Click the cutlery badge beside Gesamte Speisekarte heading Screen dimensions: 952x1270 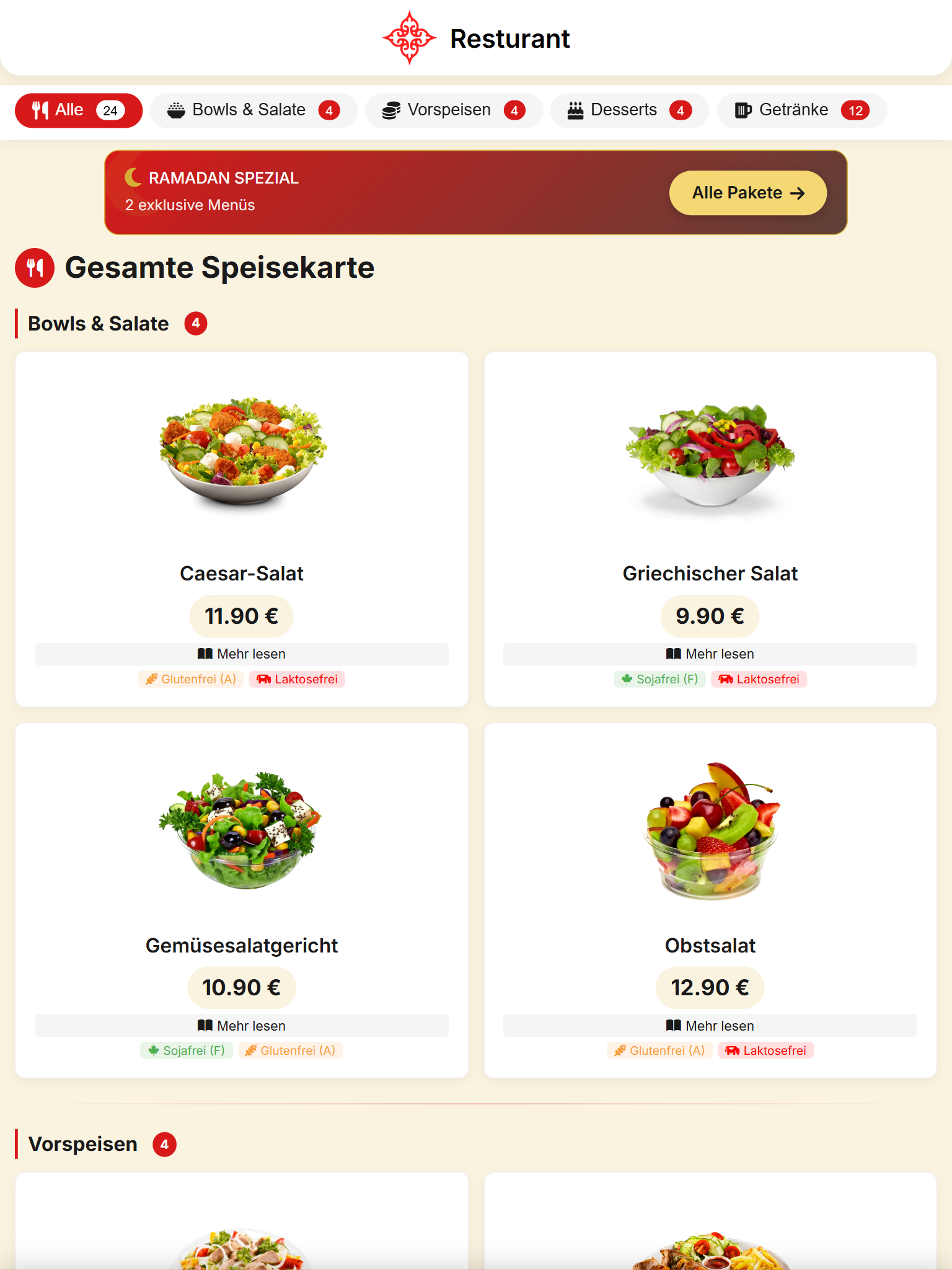(35, 268)
